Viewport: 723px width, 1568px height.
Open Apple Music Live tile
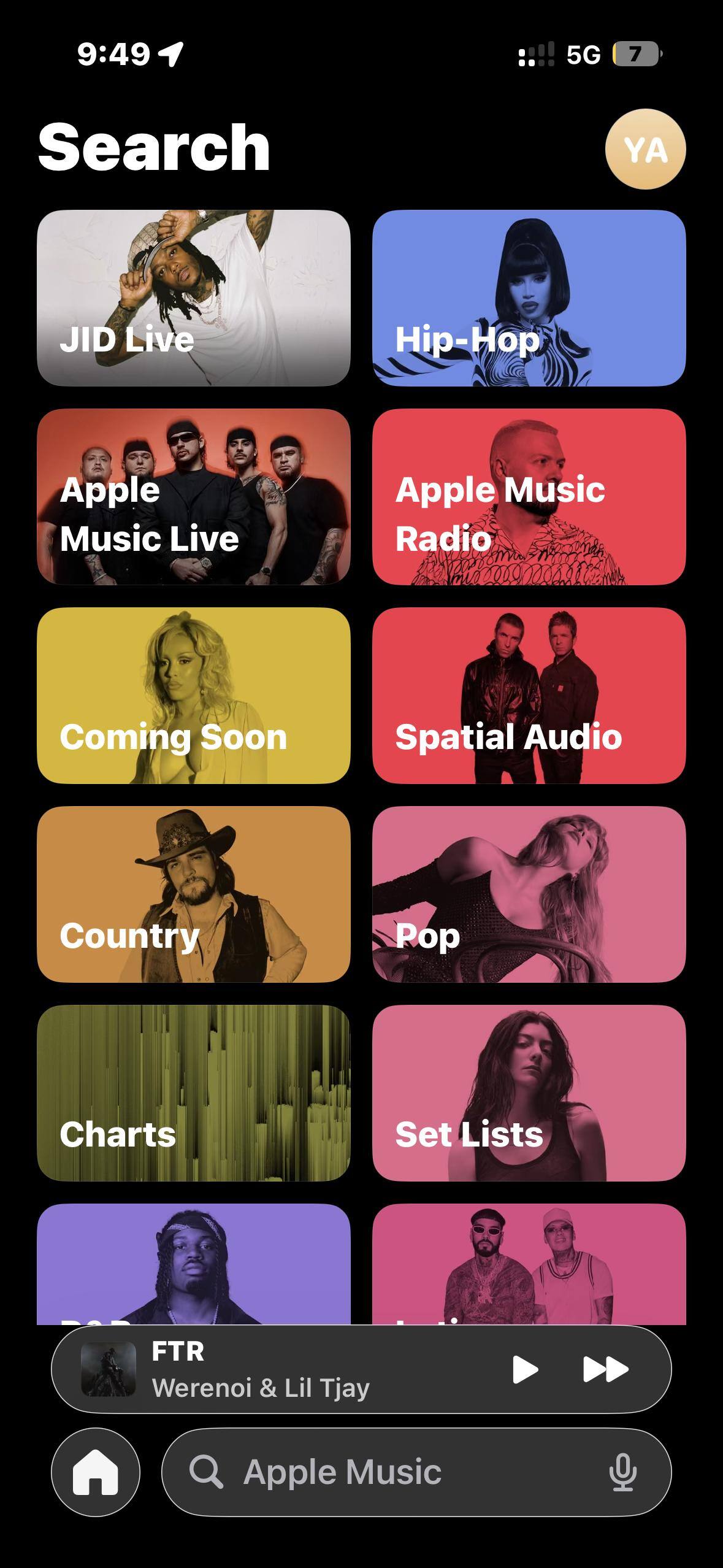193,497
